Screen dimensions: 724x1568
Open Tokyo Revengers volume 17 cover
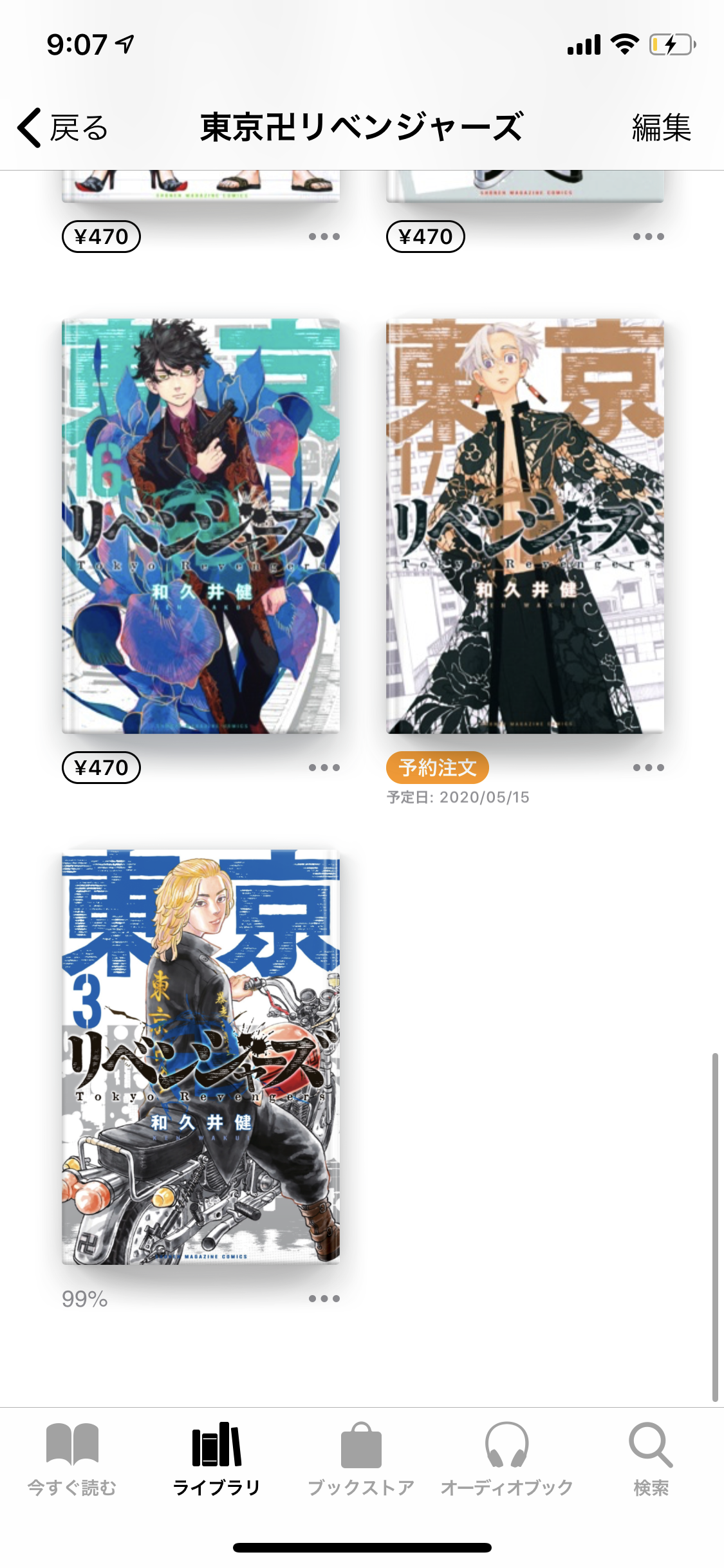pyautogui.click(x=524, y=526)
